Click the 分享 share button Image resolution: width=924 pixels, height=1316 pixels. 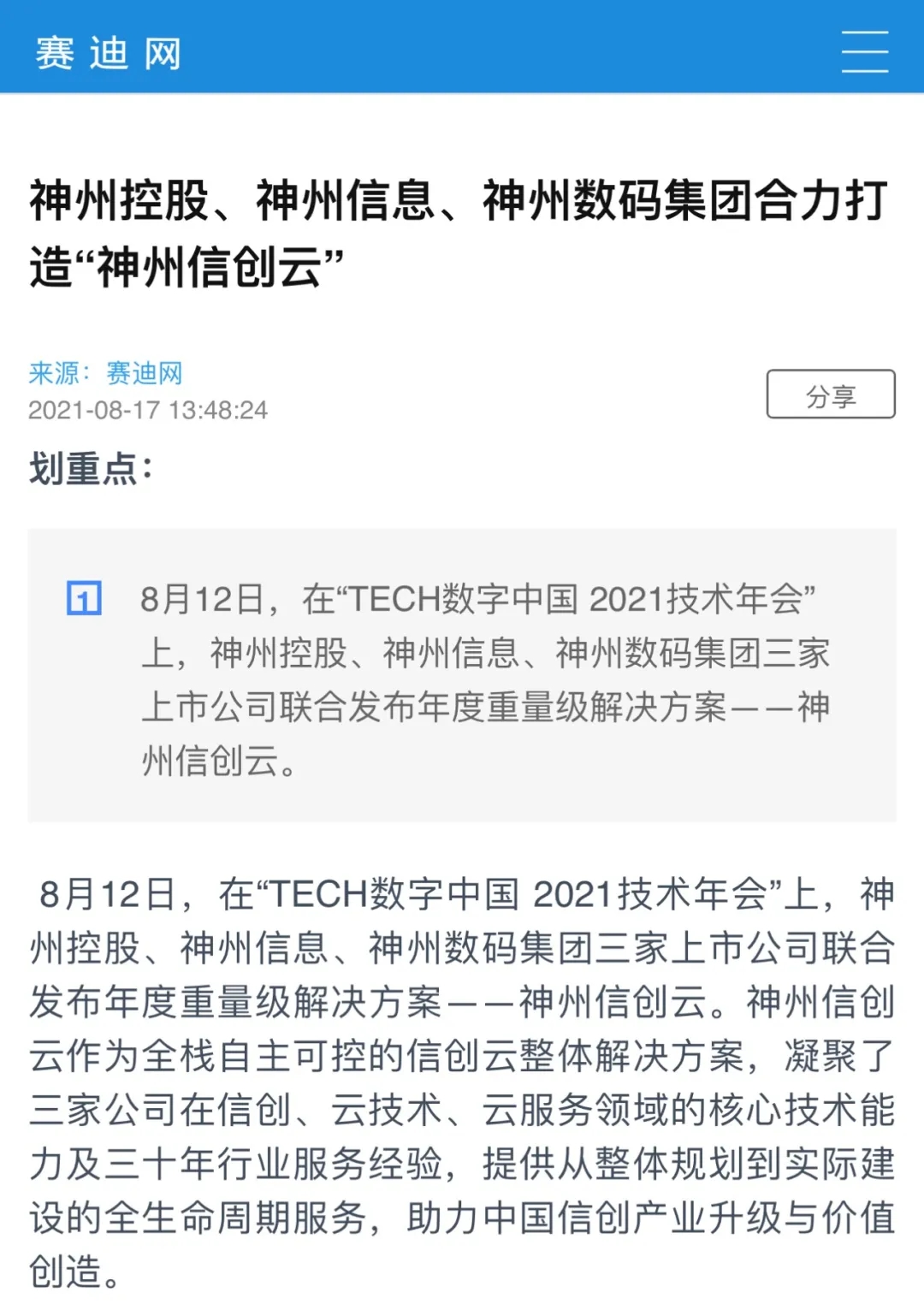[x=828, y=394]
